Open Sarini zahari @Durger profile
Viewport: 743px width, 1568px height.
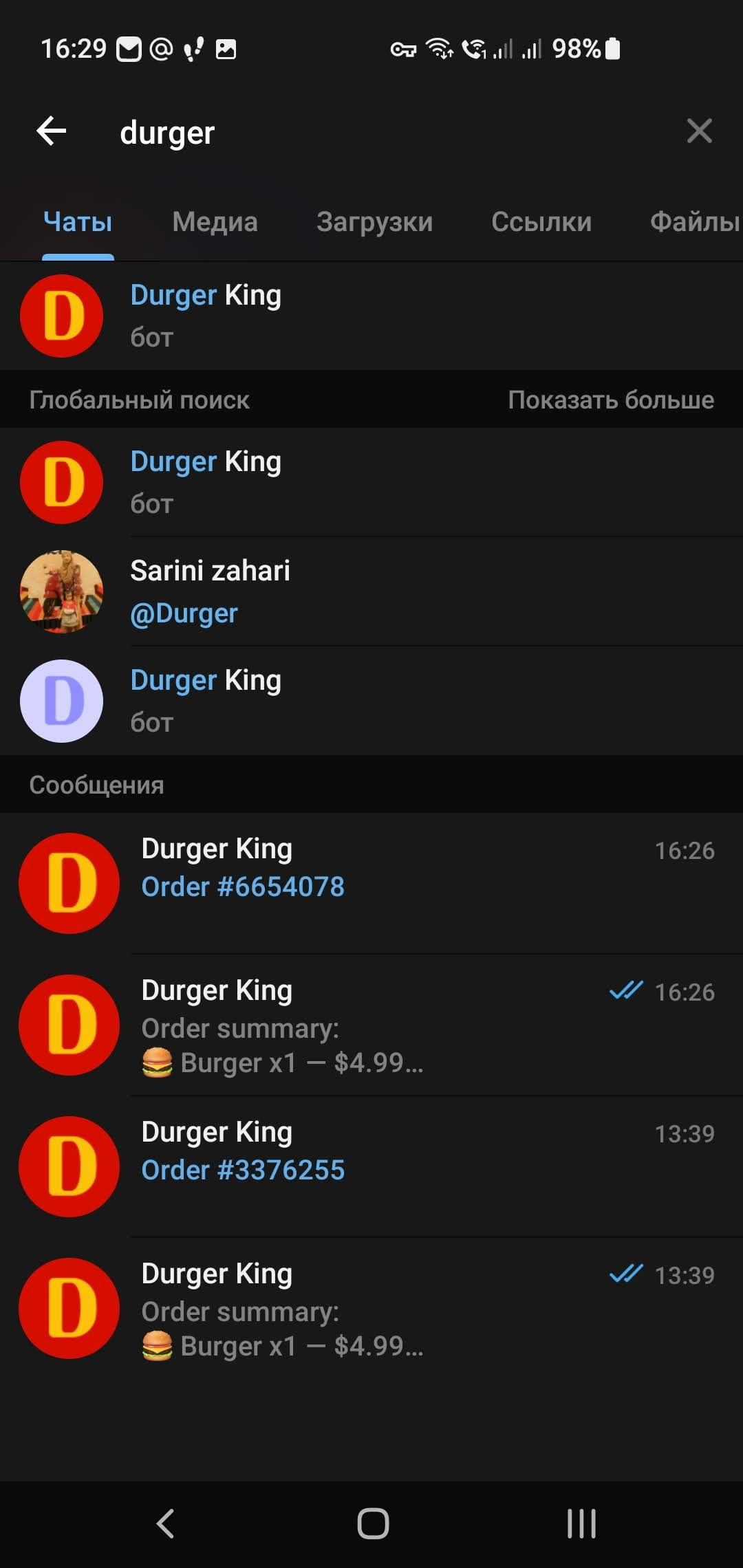(x=371, y=591)
